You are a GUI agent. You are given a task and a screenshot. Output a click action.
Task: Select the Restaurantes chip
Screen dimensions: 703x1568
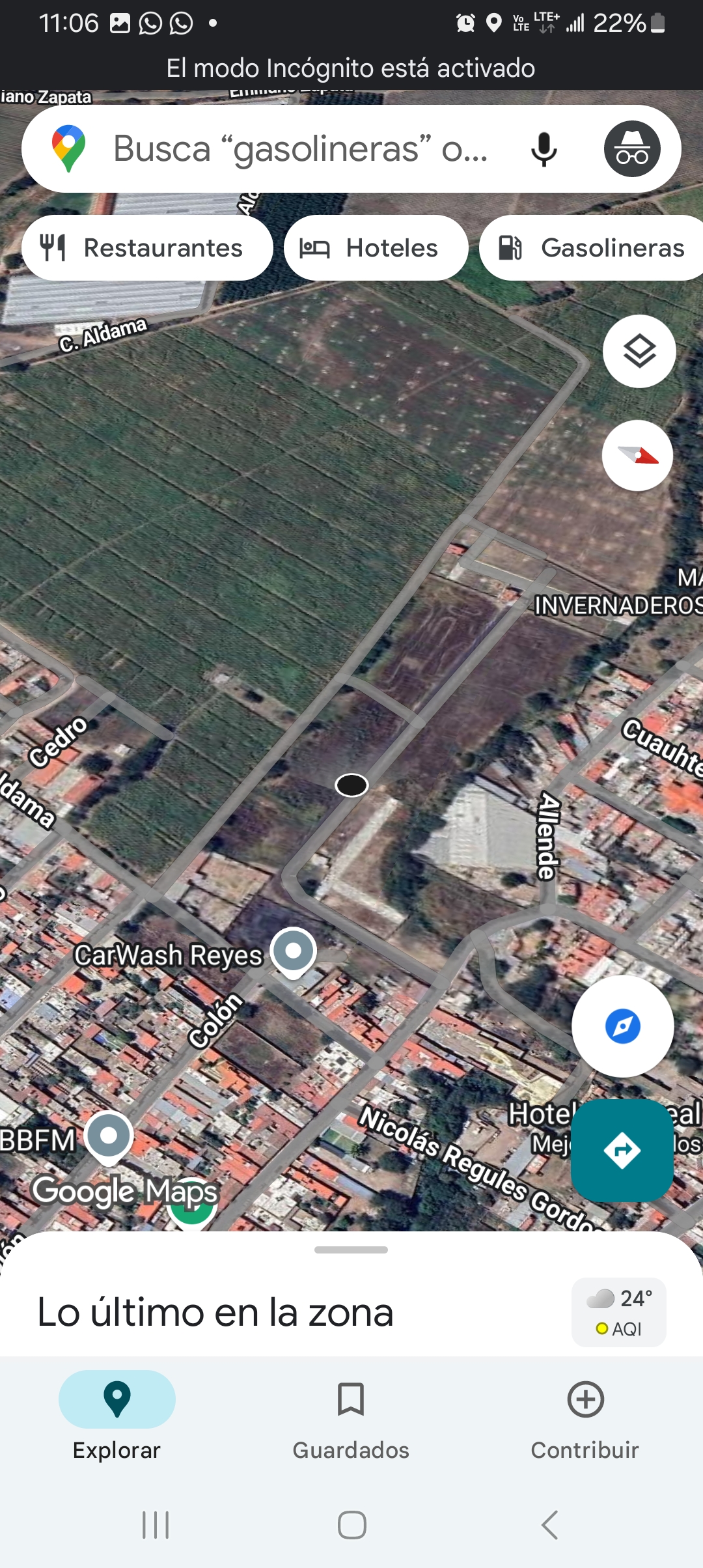147,248
